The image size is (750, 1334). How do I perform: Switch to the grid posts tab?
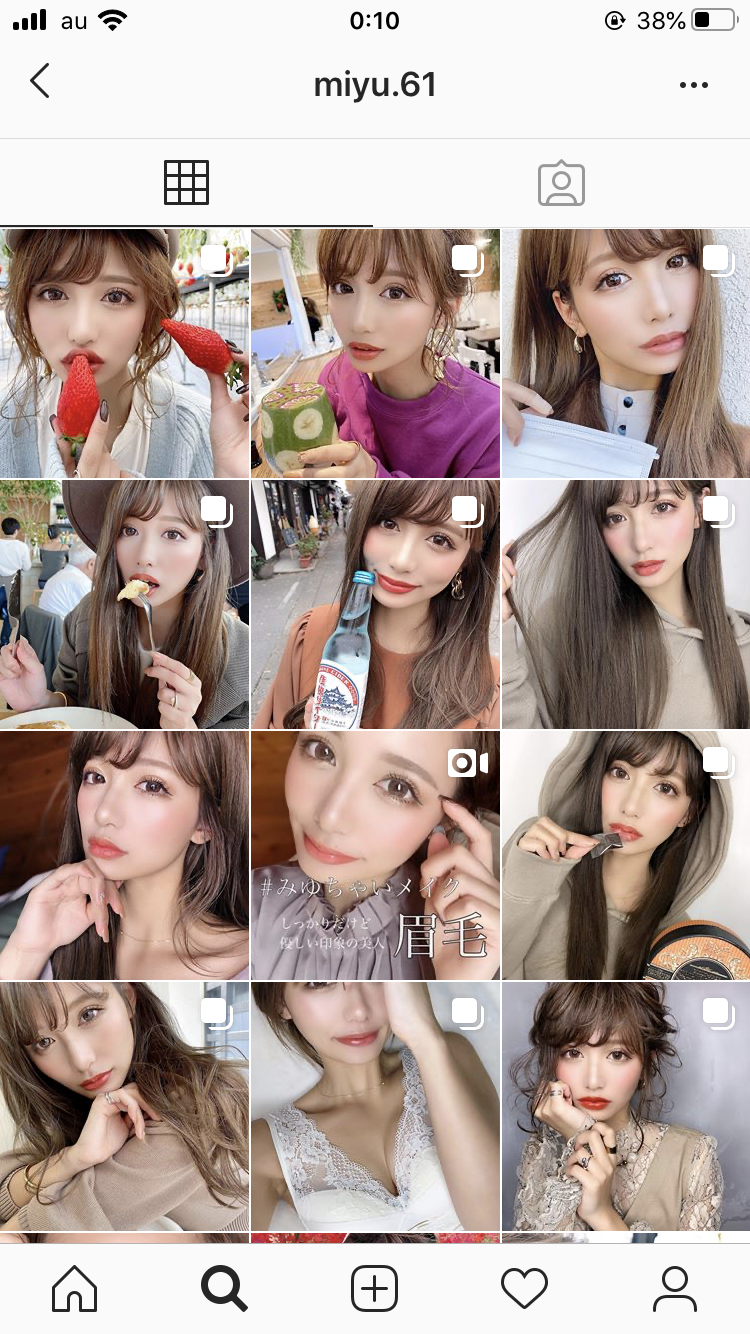186,183
